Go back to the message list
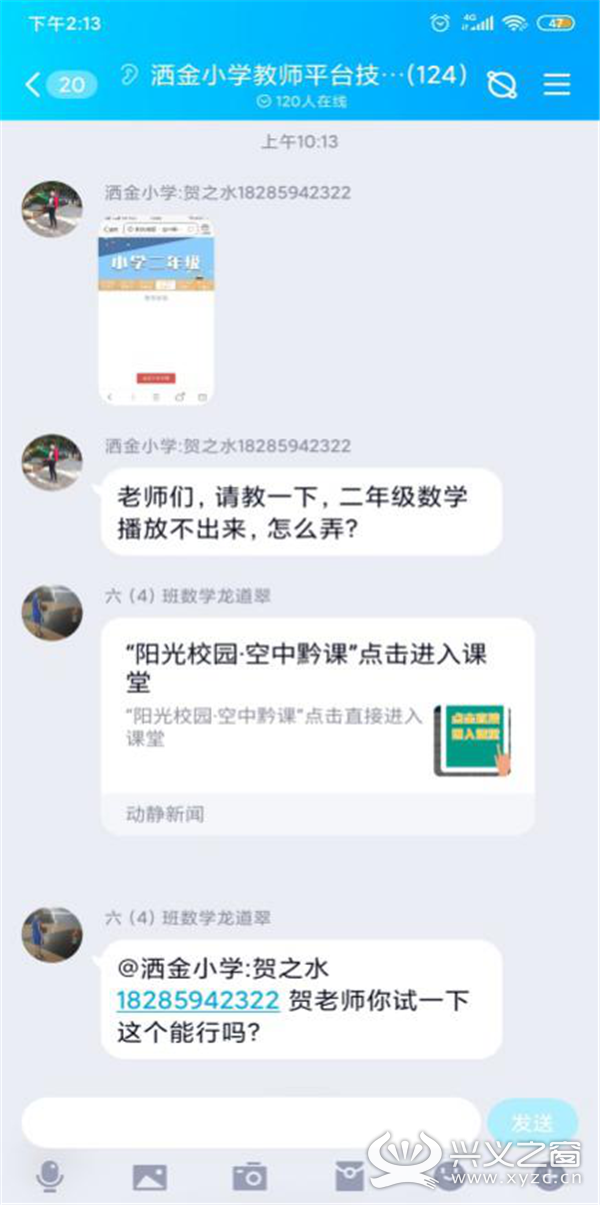 [60, 84]
